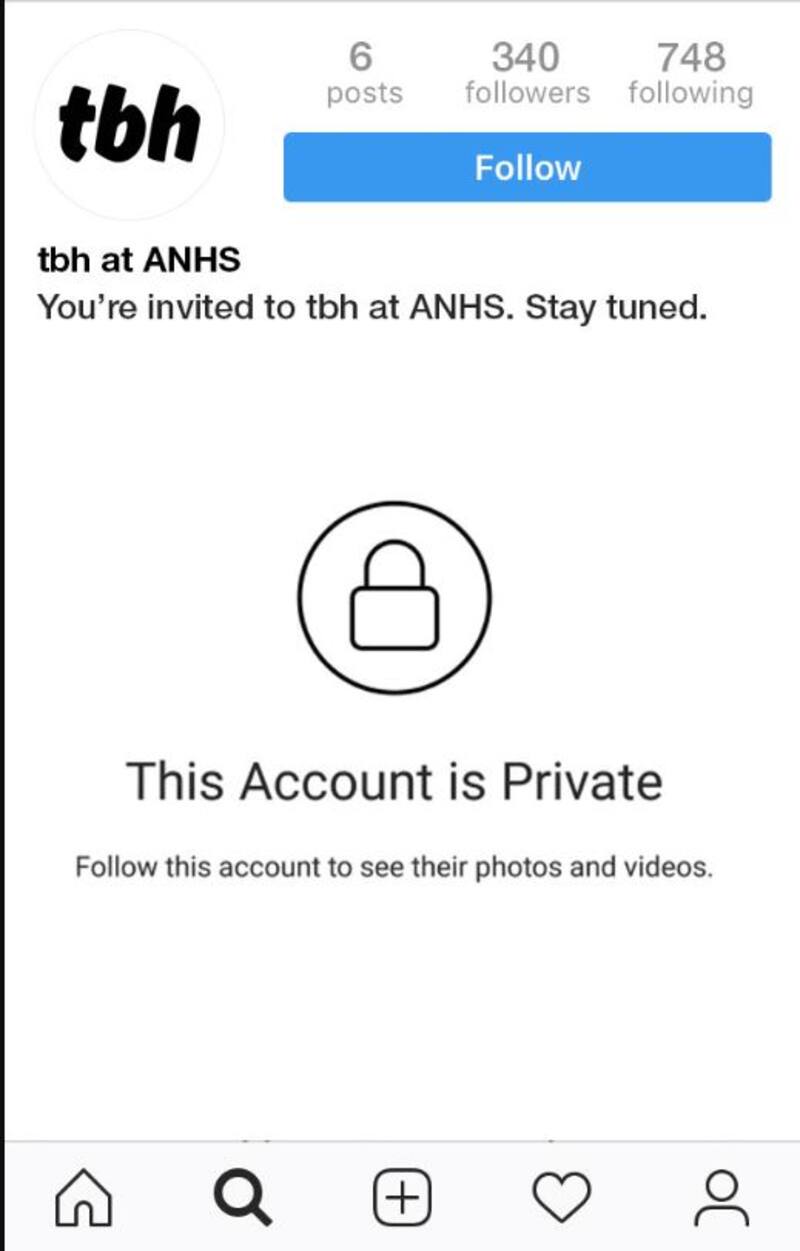View the tbh profile picture
Viewport: 800px width, 1251px height.
(x=130, y=126)
